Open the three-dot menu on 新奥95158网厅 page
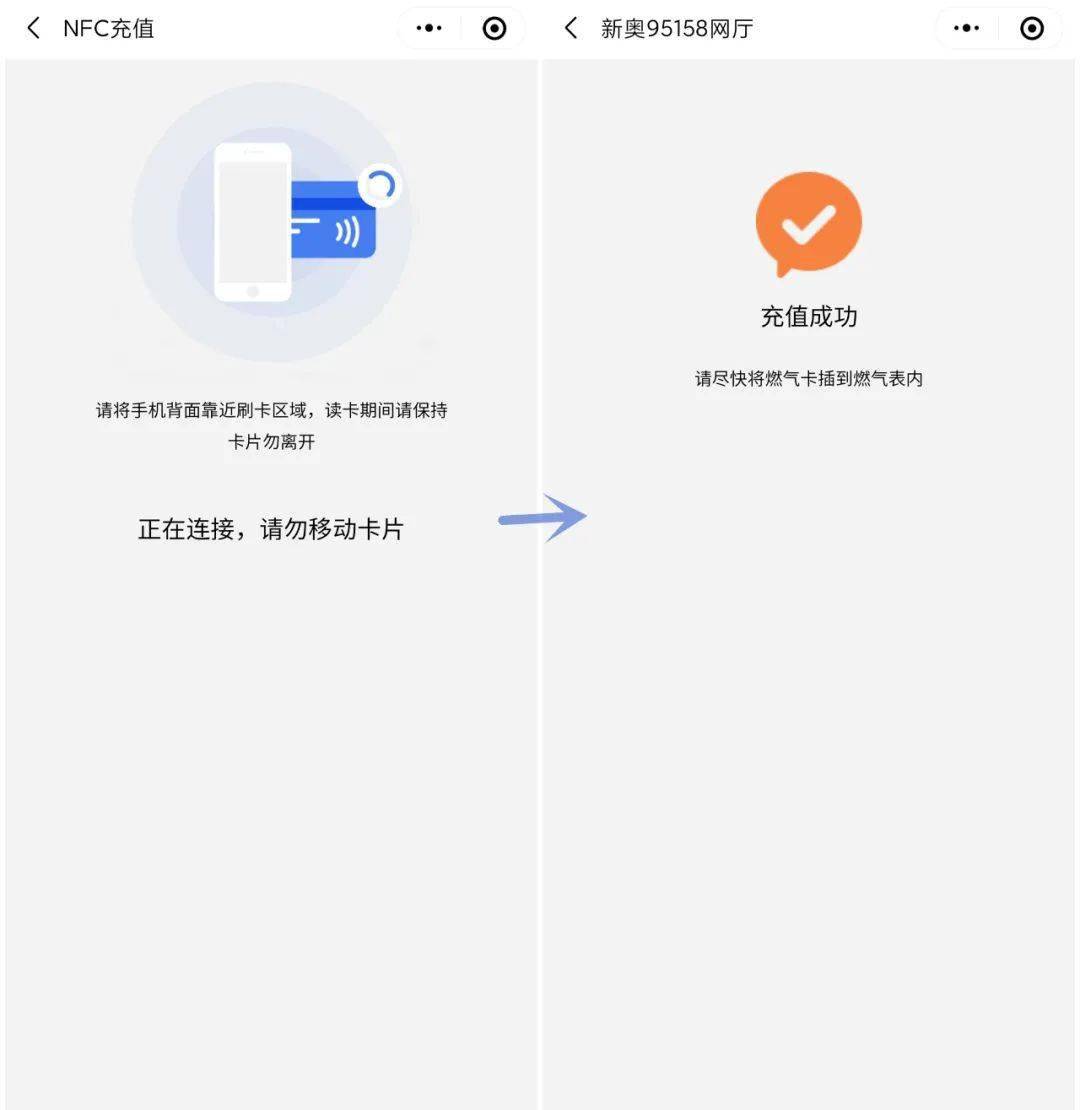1080x1110 pixels. click(x=966, y=28)
